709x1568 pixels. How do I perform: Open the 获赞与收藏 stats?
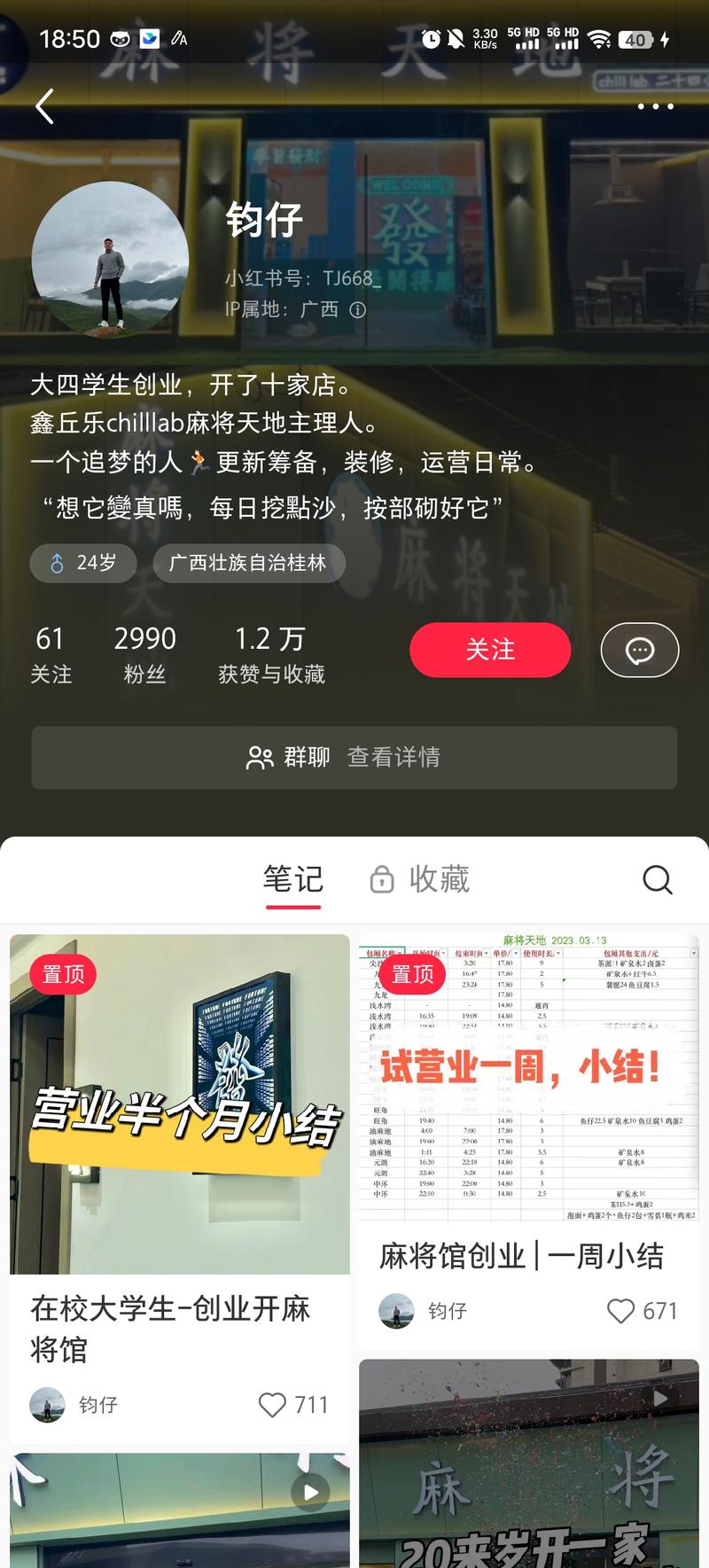coord(271,655)
